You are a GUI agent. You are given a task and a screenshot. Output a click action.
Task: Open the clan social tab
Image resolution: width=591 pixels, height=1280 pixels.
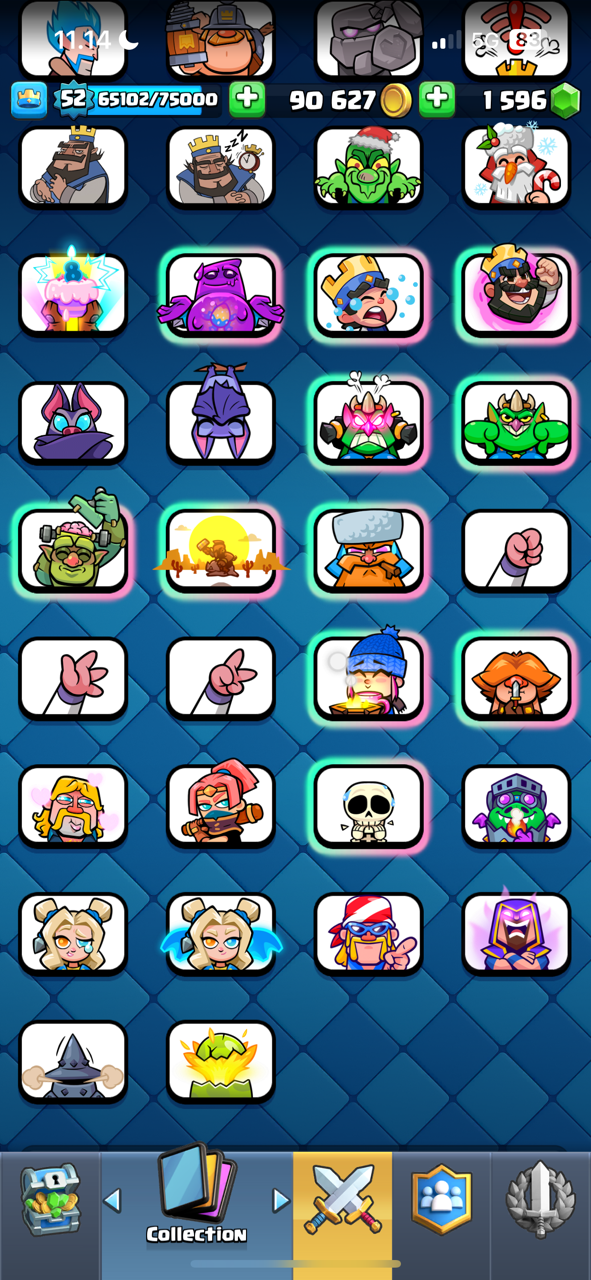point(442,1200)
